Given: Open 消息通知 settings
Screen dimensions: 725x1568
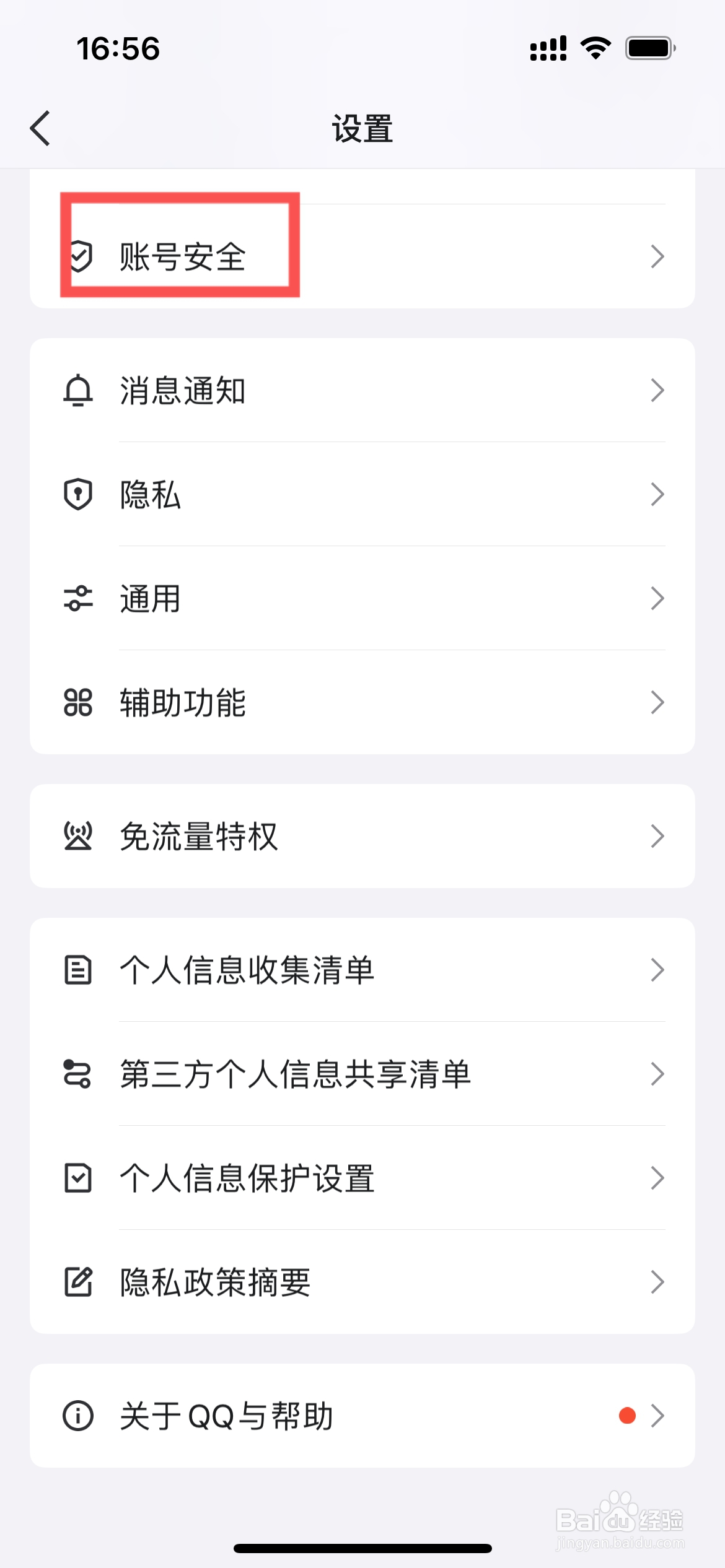Looking at the screenshot, I should 362,390.
